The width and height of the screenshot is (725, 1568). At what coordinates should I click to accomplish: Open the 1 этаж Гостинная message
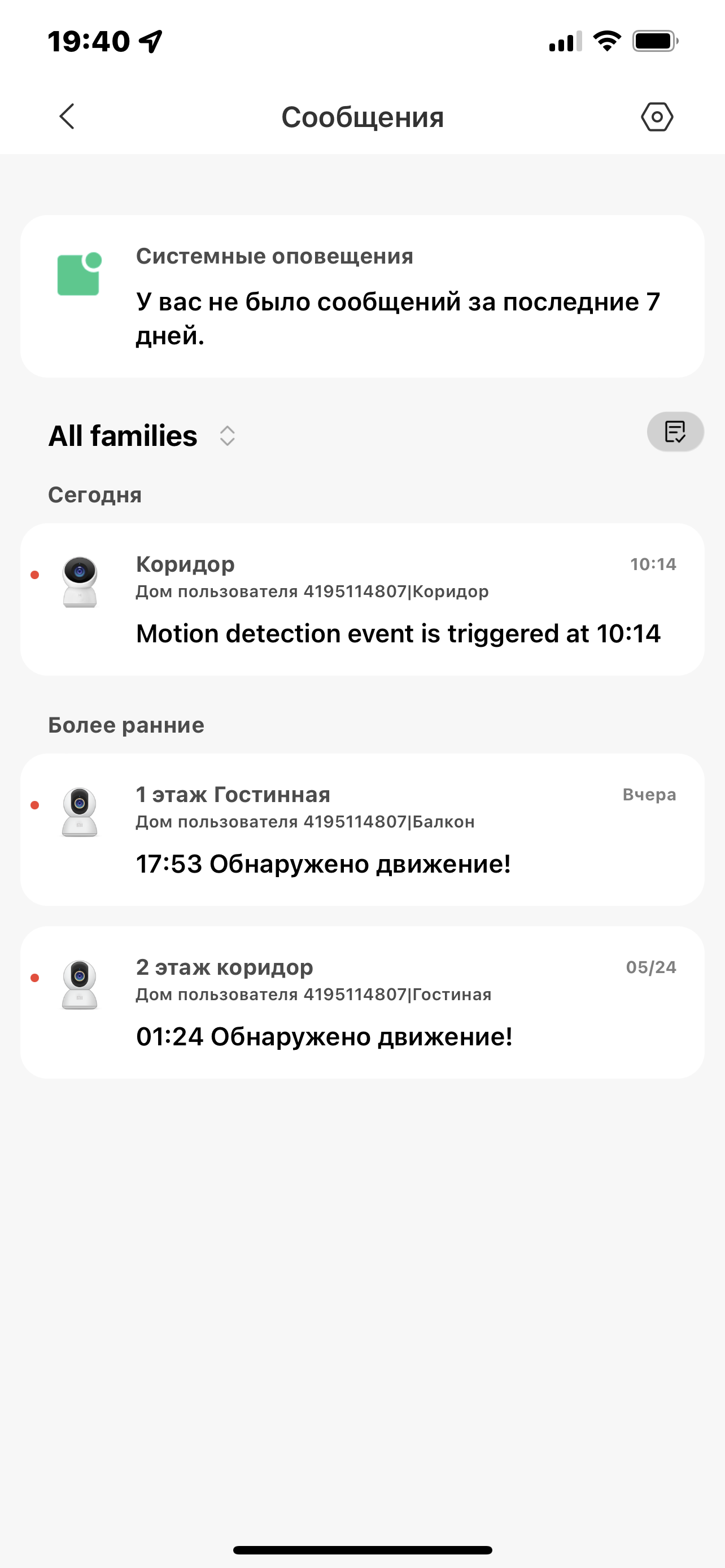coord(362,830)
